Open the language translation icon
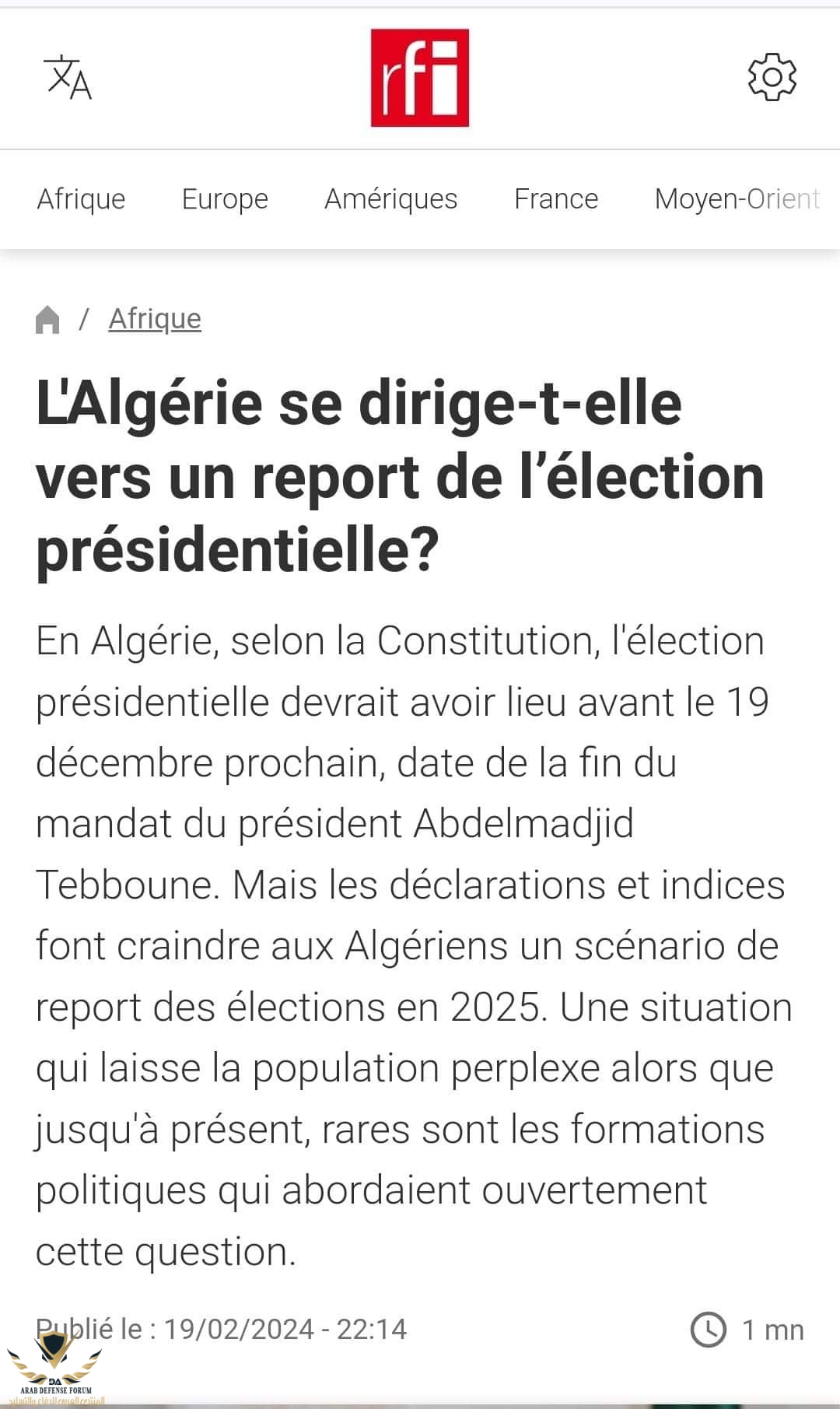840x1409 pixels. pos(68,77)
